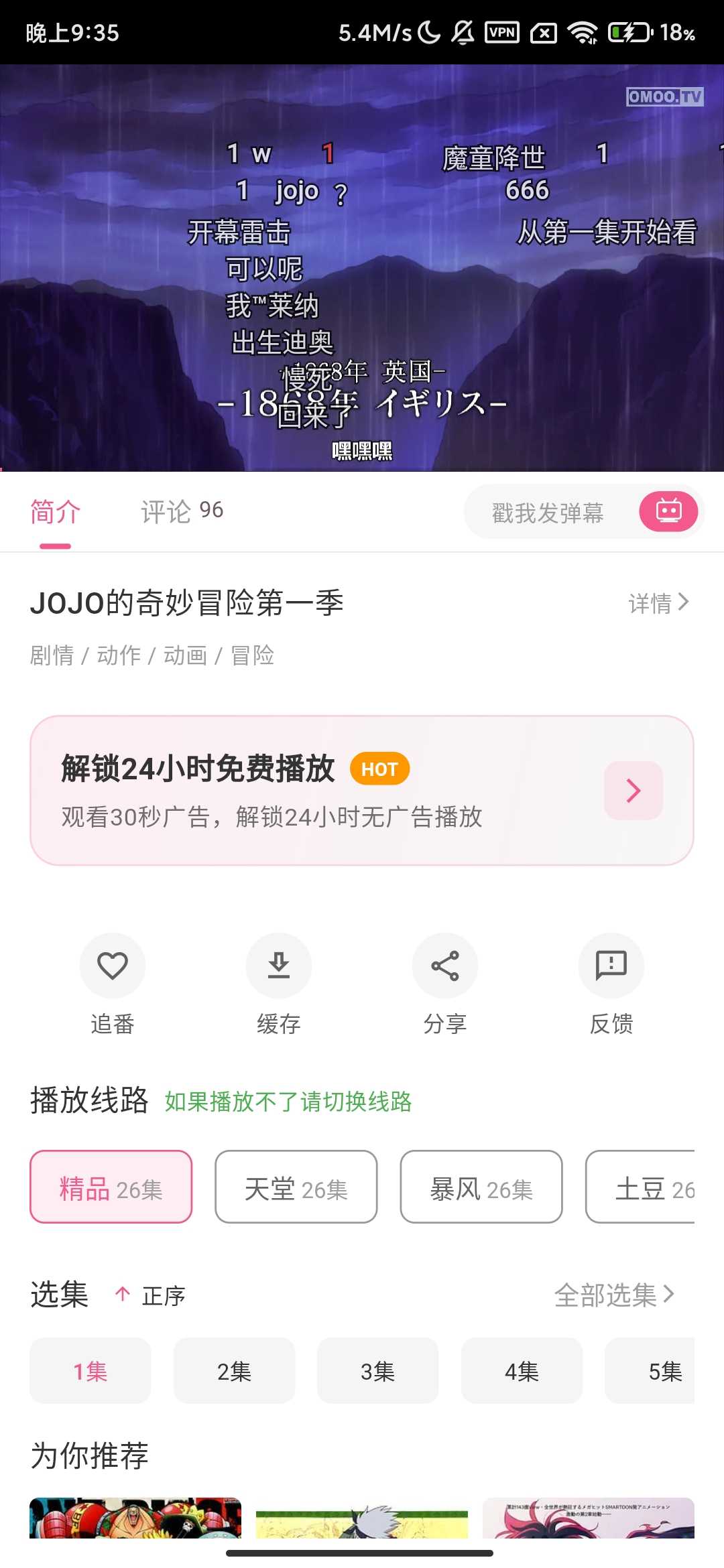Tap the 缓存 download icon to cache episodes
Viewport: 724px width, 1568px height.
click(278, 966)
